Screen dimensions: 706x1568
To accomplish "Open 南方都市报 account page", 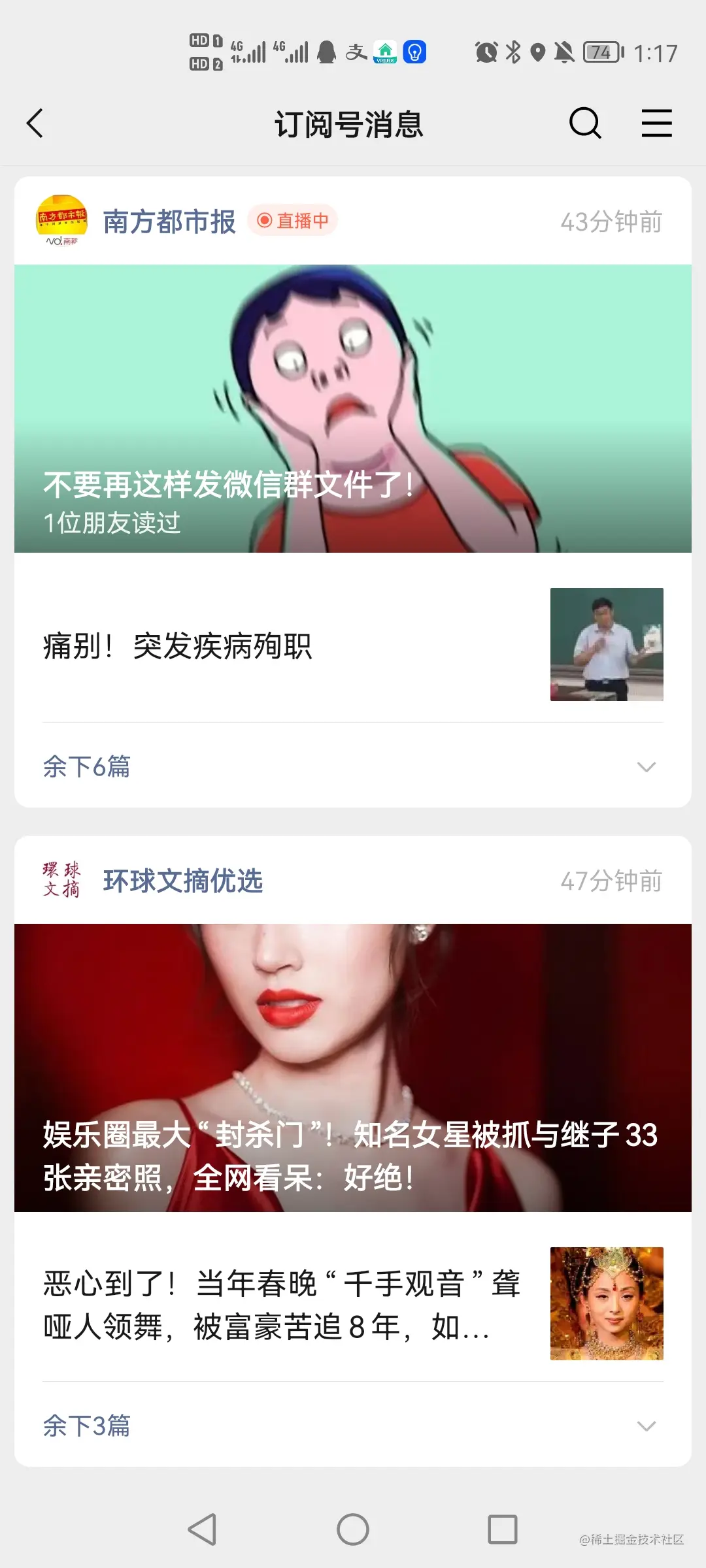I will coord(169,221).
